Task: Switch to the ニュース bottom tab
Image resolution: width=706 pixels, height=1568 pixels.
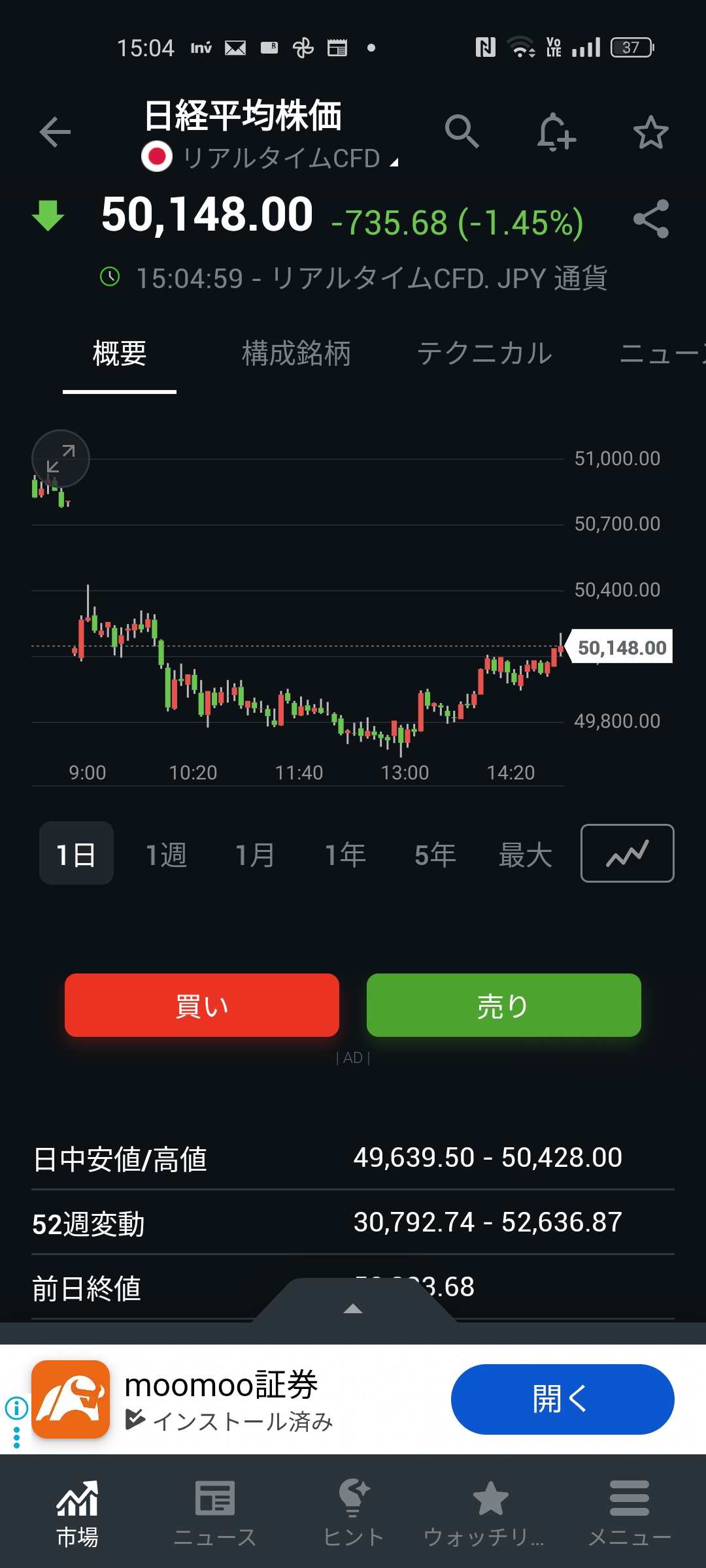Action: coord(215,1512)
